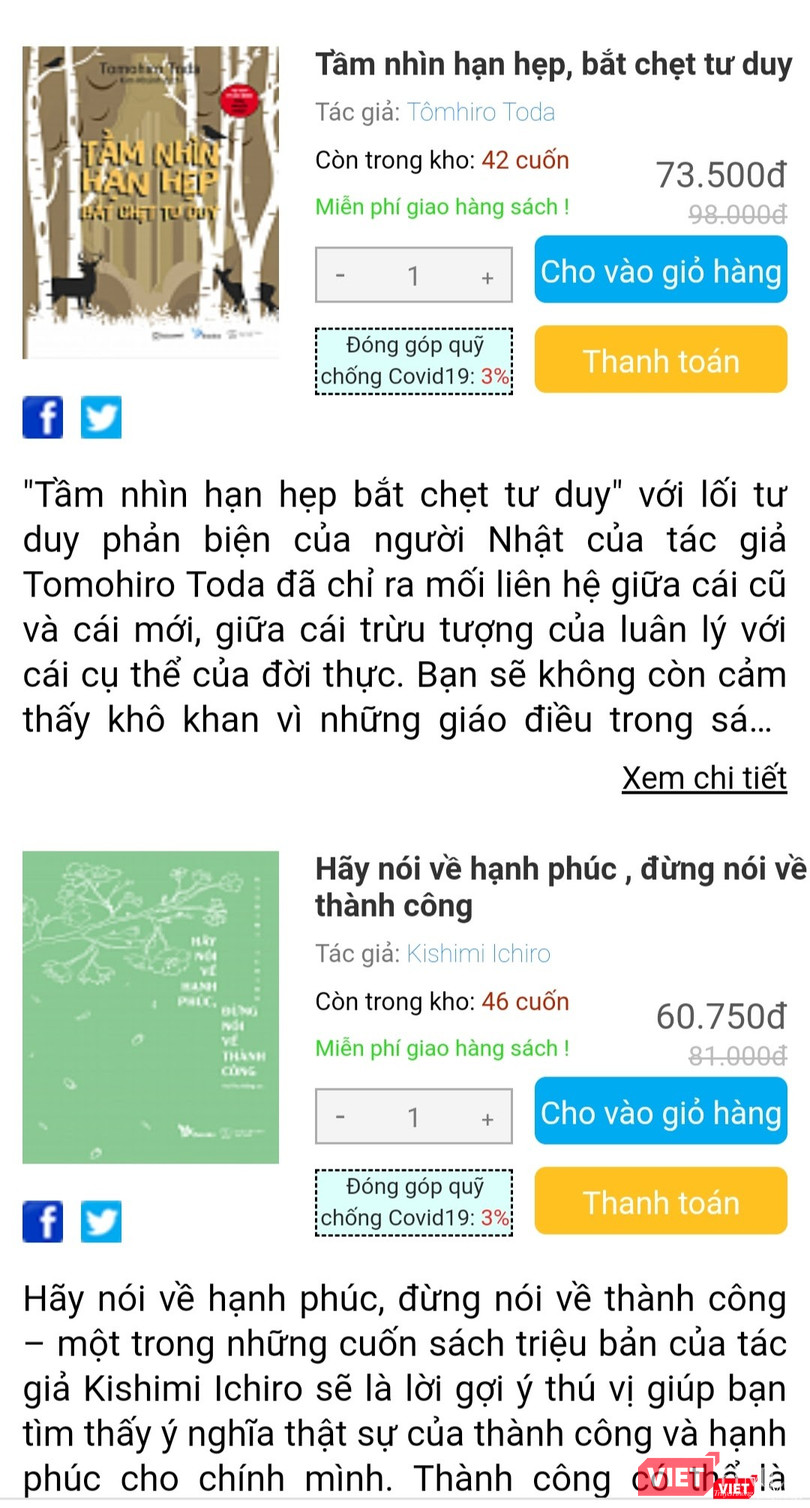Viewport: 810px width, 1508px height.
Task: Share "Hãy nói về hạnh phúc" on Twitter
Action: click(x=101, y=1221)
